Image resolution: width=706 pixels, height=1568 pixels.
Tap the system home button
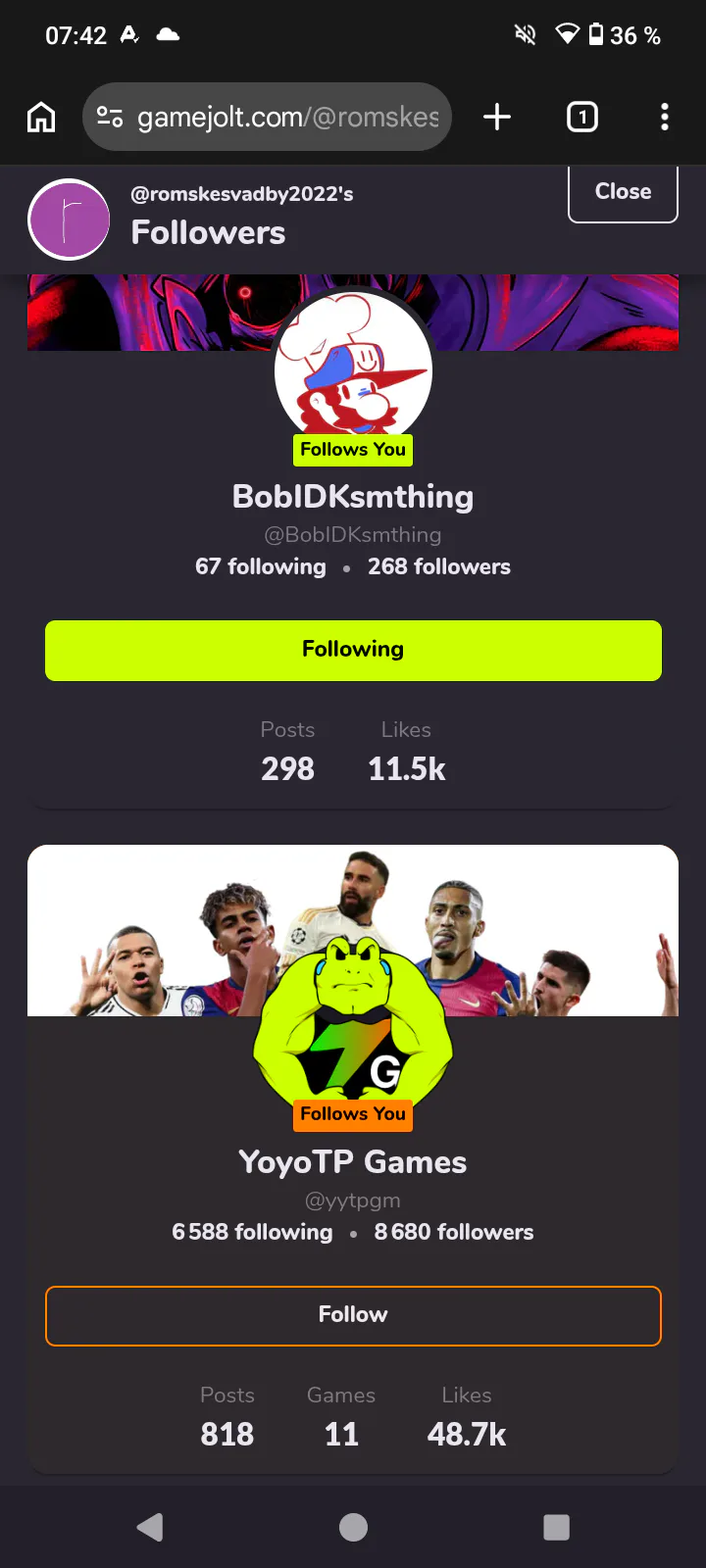[x=353, y=1527]
